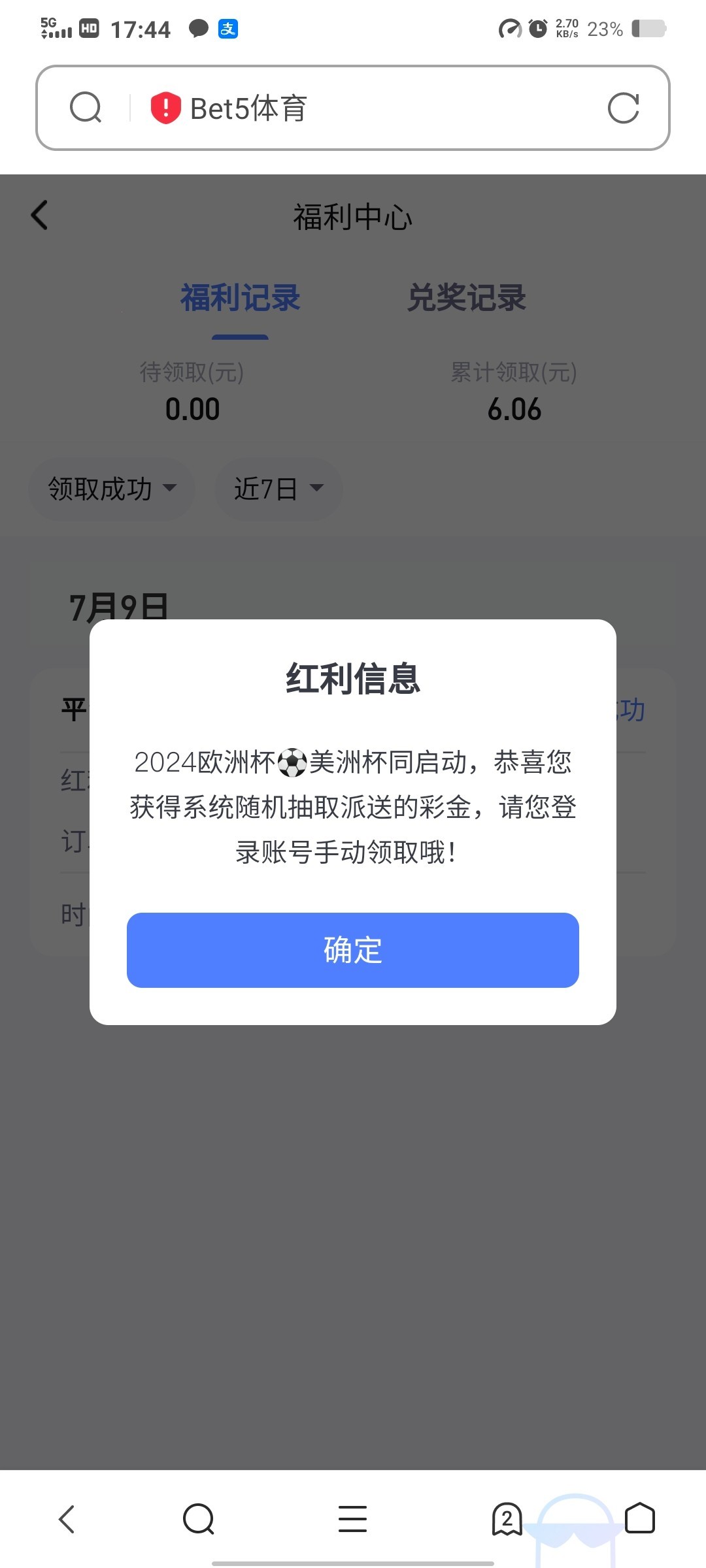Reload the page with the refresh icon

[x=623, y=108]
